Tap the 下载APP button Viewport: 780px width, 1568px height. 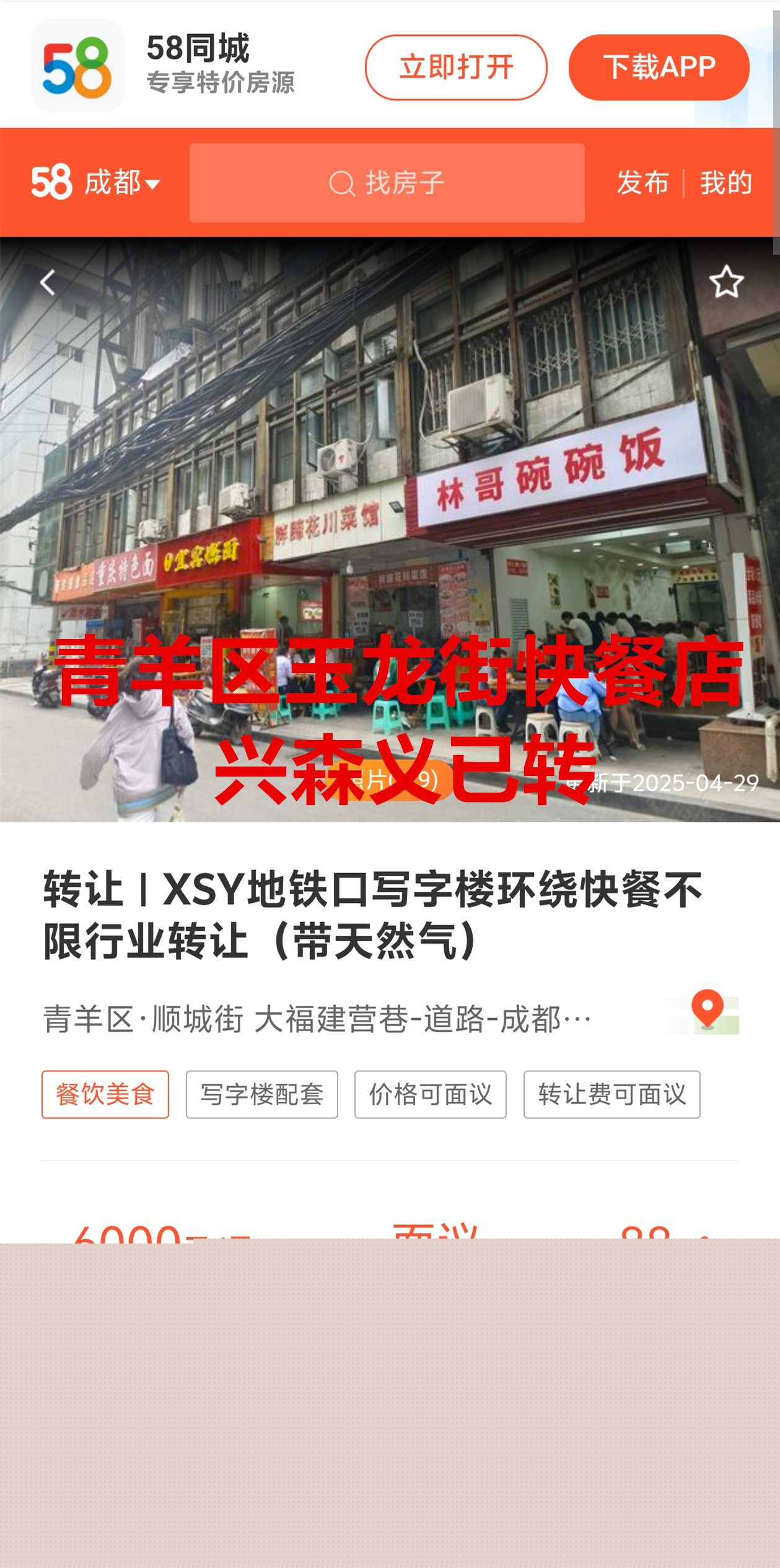point(659,67)
